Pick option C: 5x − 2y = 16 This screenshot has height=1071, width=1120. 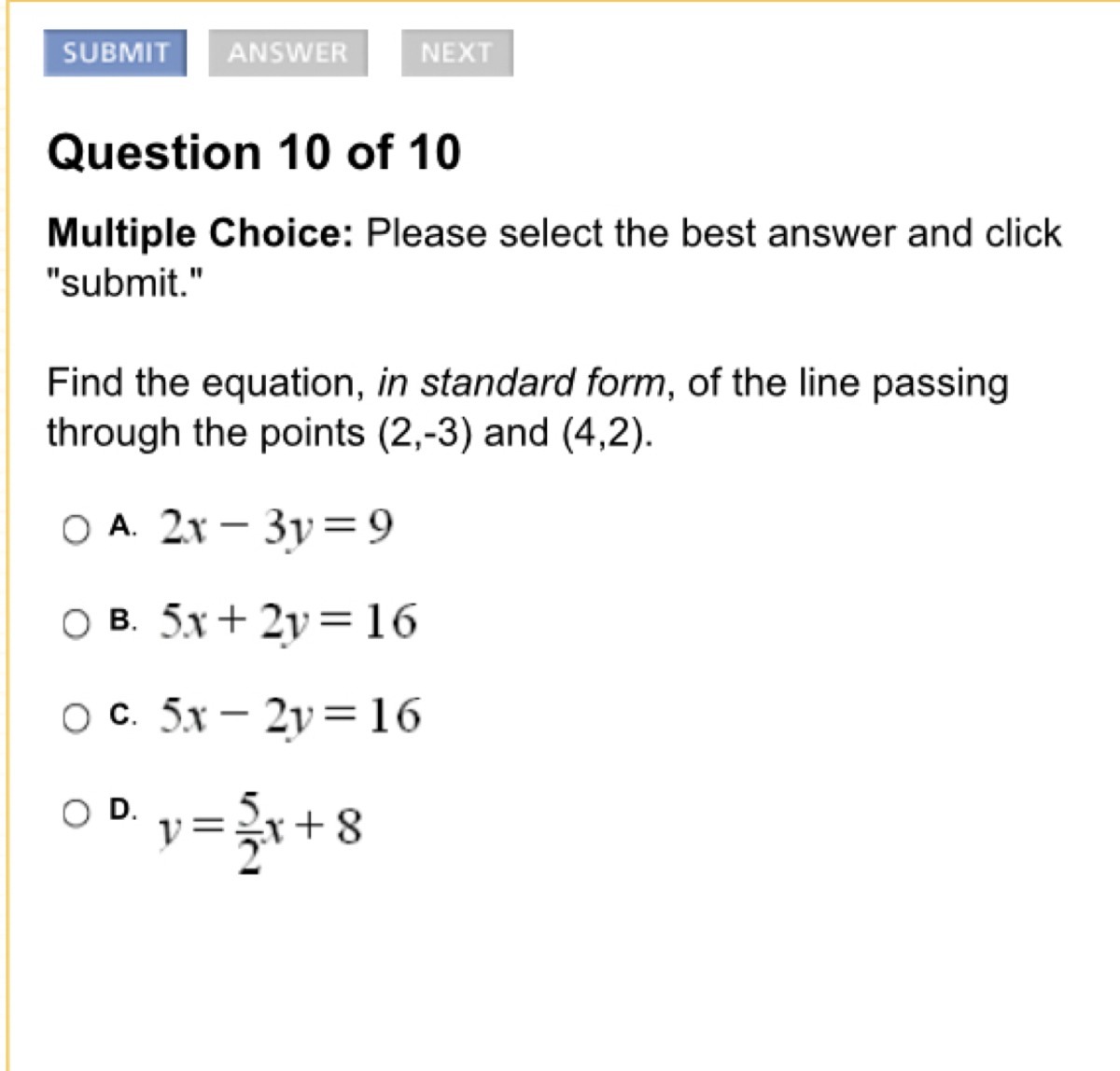point(76,717)
